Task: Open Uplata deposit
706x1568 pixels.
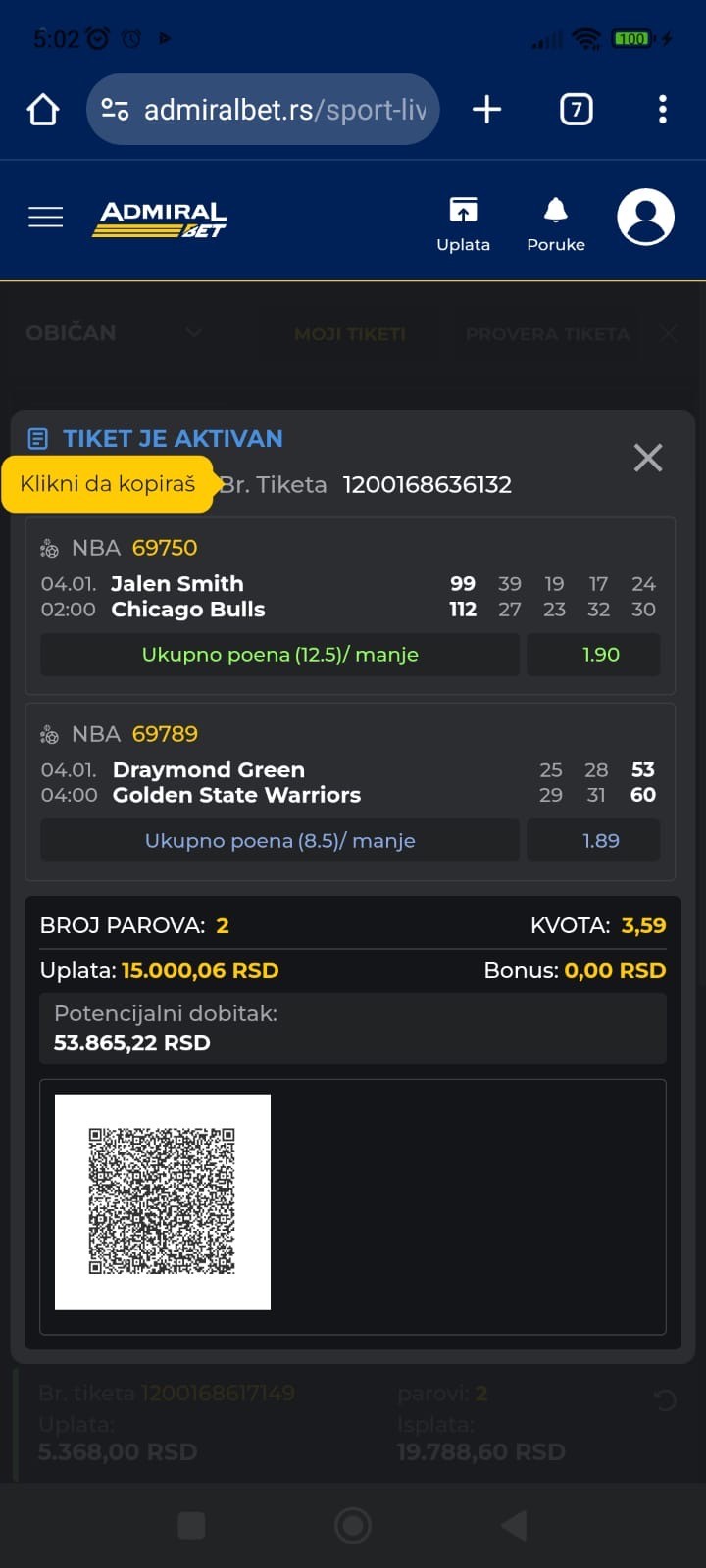Action: (x=463, y=223)
